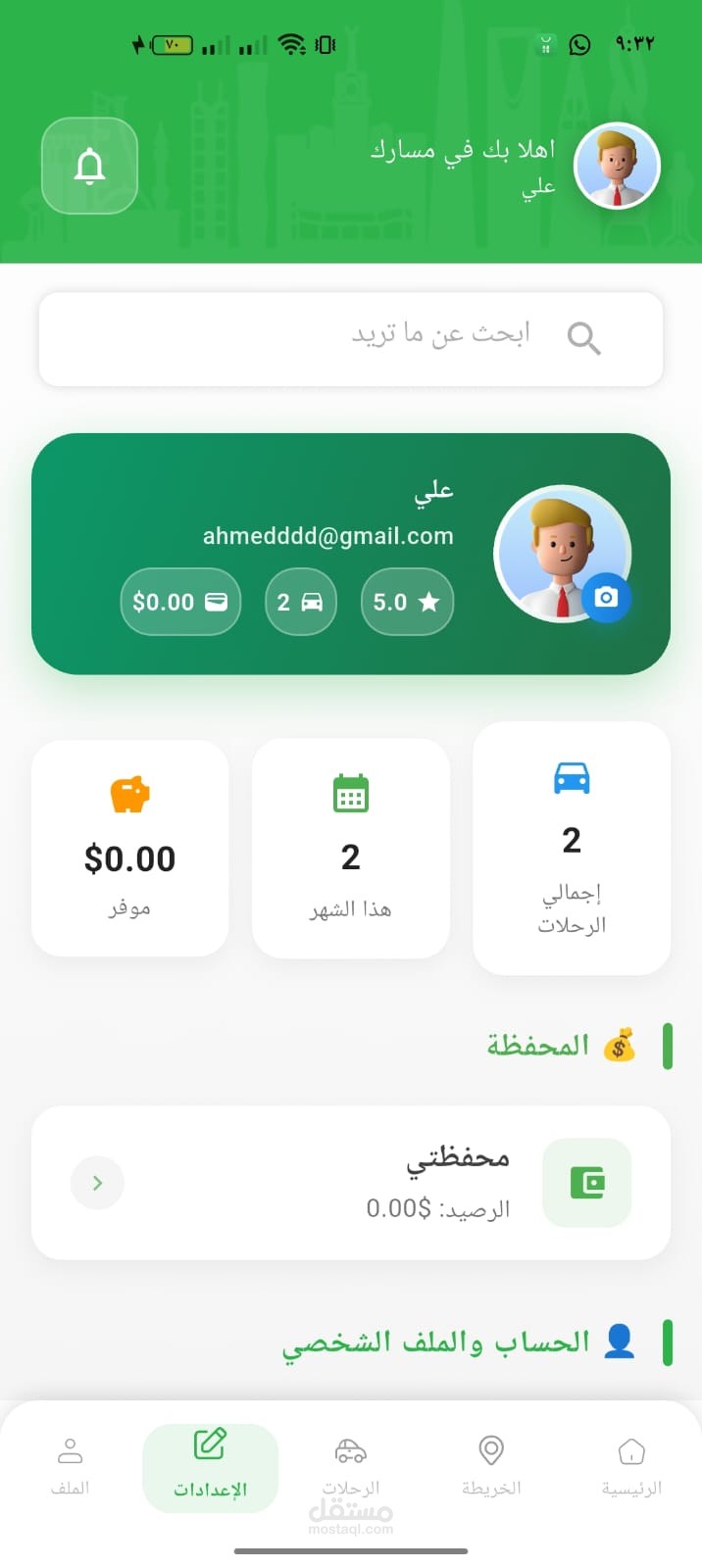Viewport: 702px width, 1568px height.
Task: Tap the search field ابحث عن ما تريد
Action: pos(351,338)
